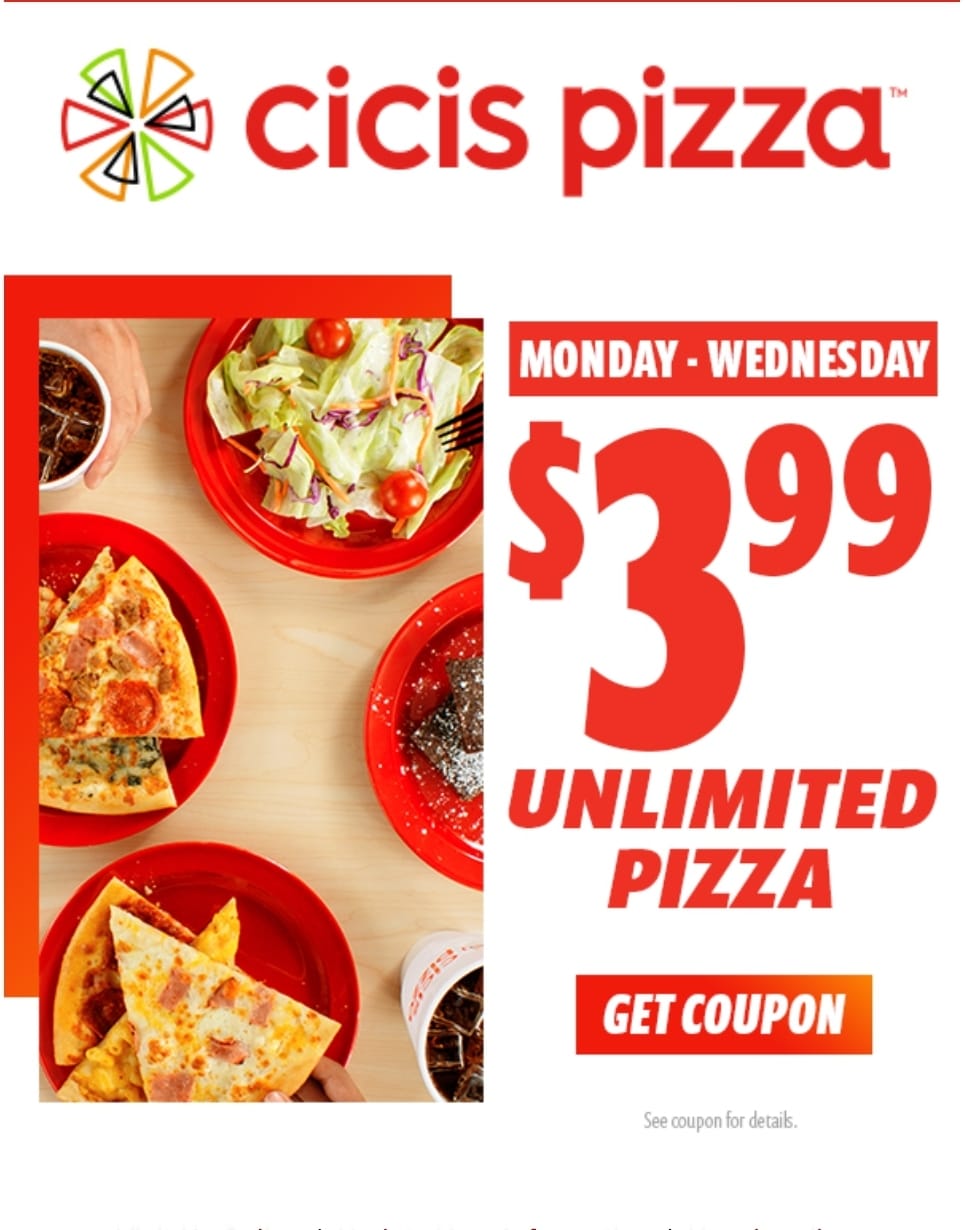Tap the Get Coupon button

[x=723, y=1014]
